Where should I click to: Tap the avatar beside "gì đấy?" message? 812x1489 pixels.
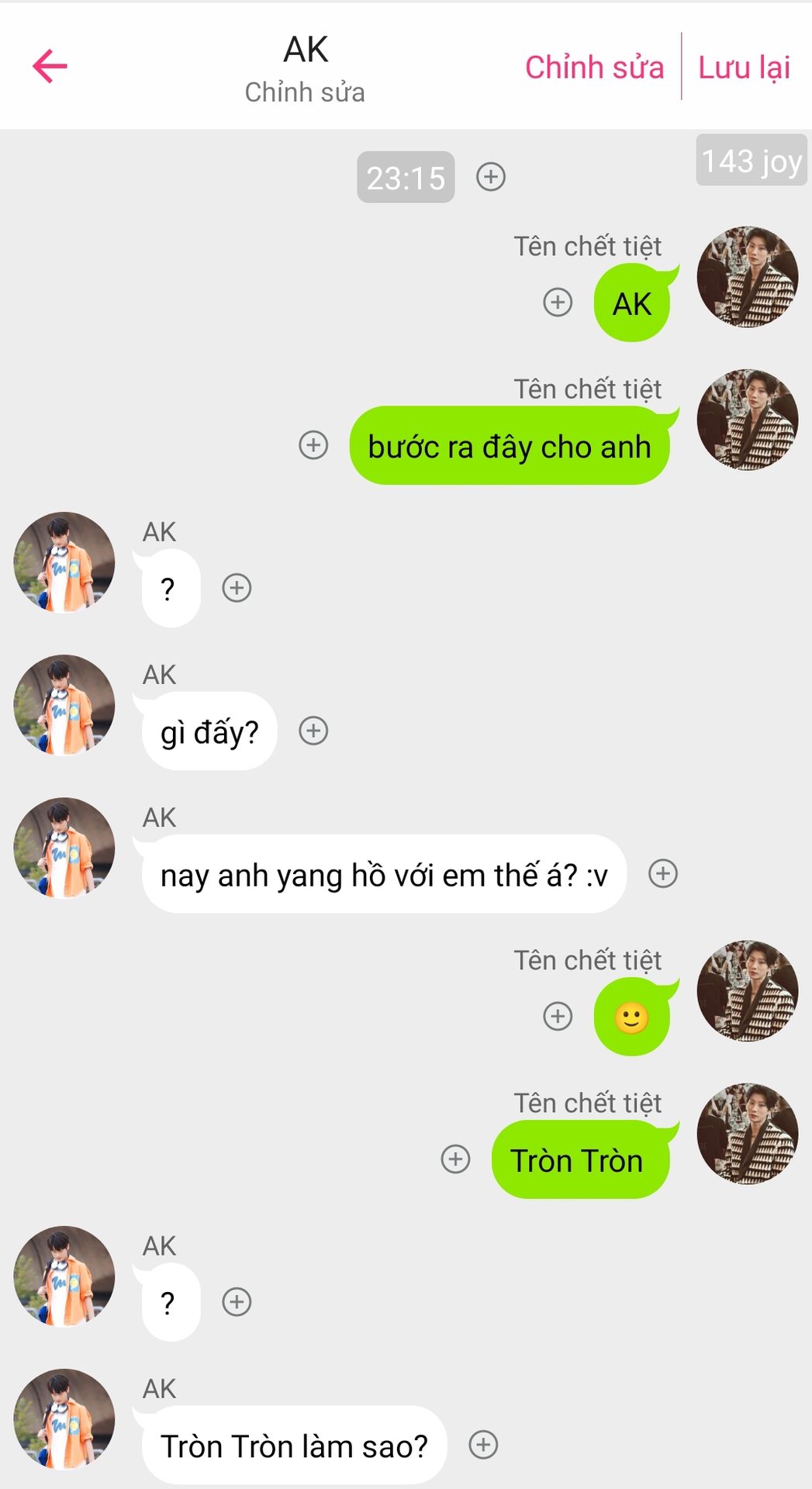[x=64, y=705]
